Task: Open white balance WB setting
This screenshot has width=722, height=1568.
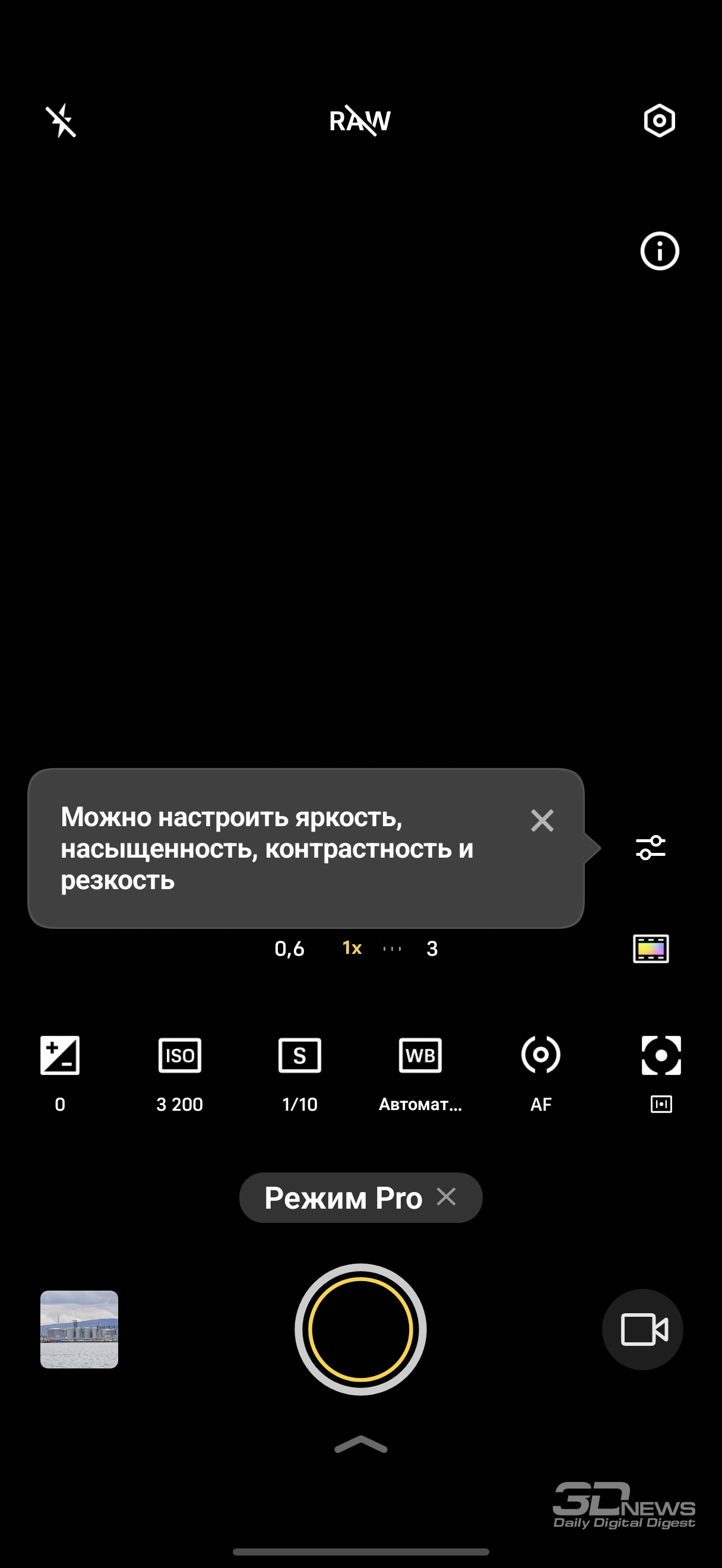Action: click(x=420, y=1055)
